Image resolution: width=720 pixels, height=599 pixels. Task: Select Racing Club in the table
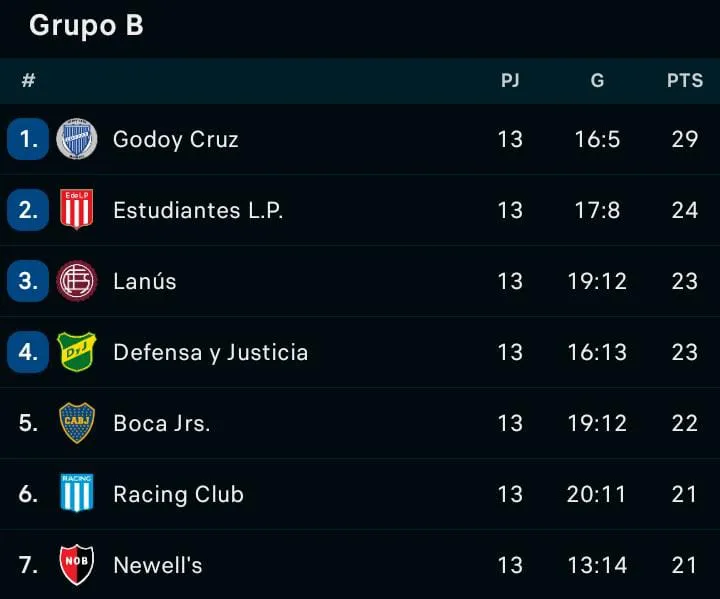[178, 494]
